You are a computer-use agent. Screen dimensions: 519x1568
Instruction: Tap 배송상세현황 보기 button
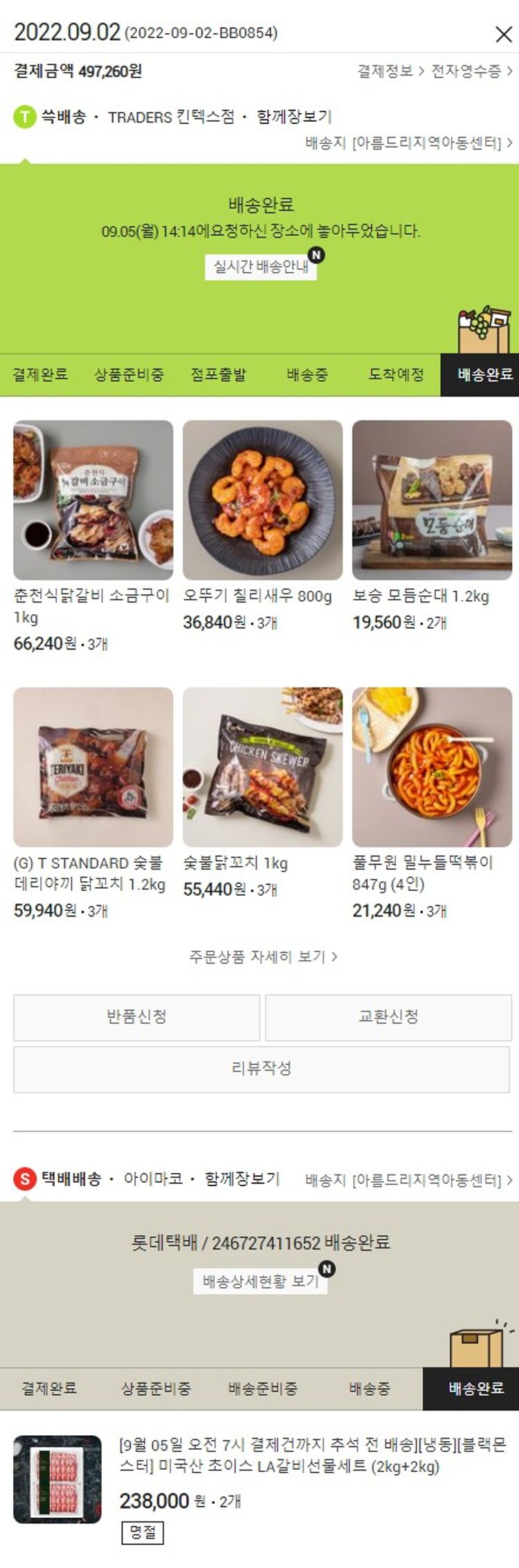260,1281
